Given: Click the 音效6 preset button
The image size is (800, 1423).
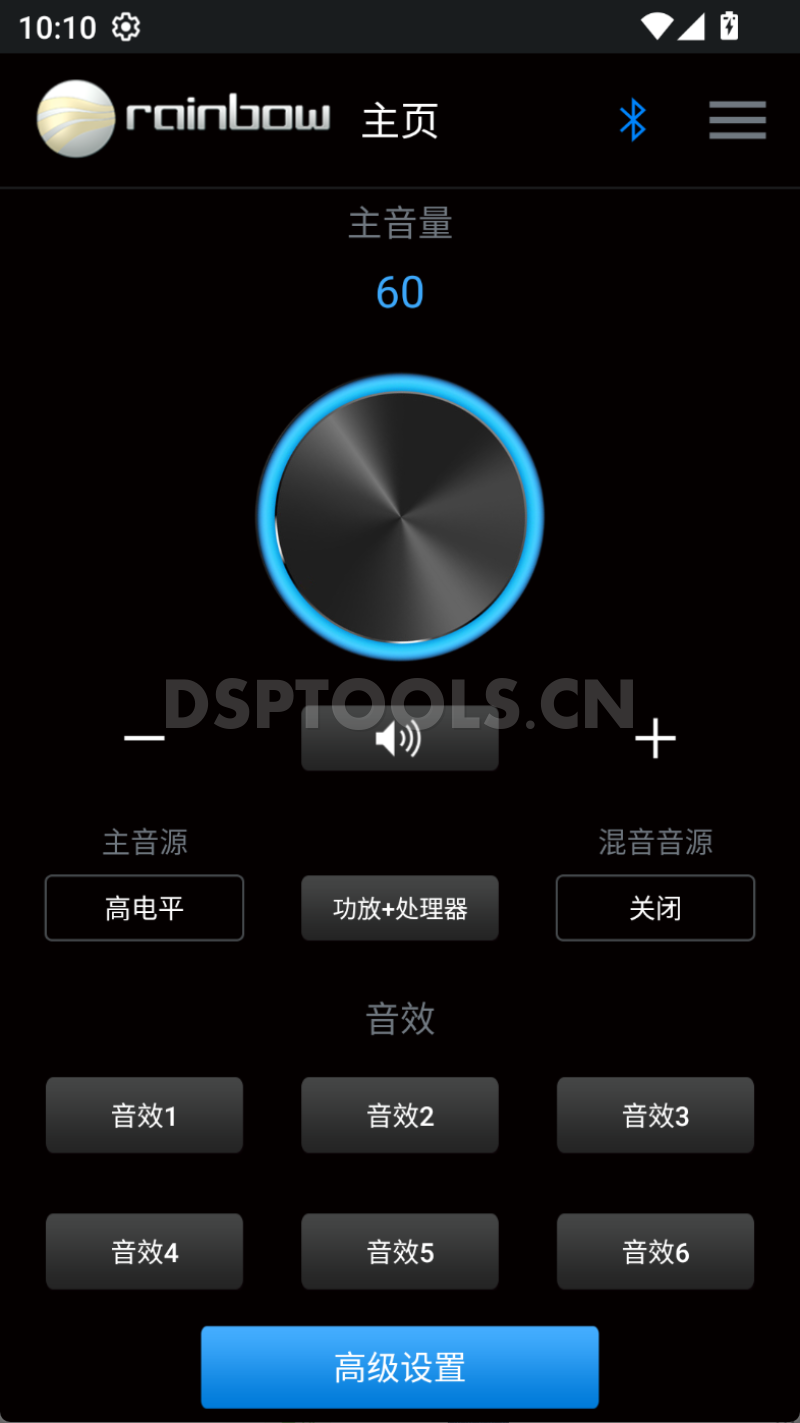Looking at the screenshot, I should point(655,1251).
